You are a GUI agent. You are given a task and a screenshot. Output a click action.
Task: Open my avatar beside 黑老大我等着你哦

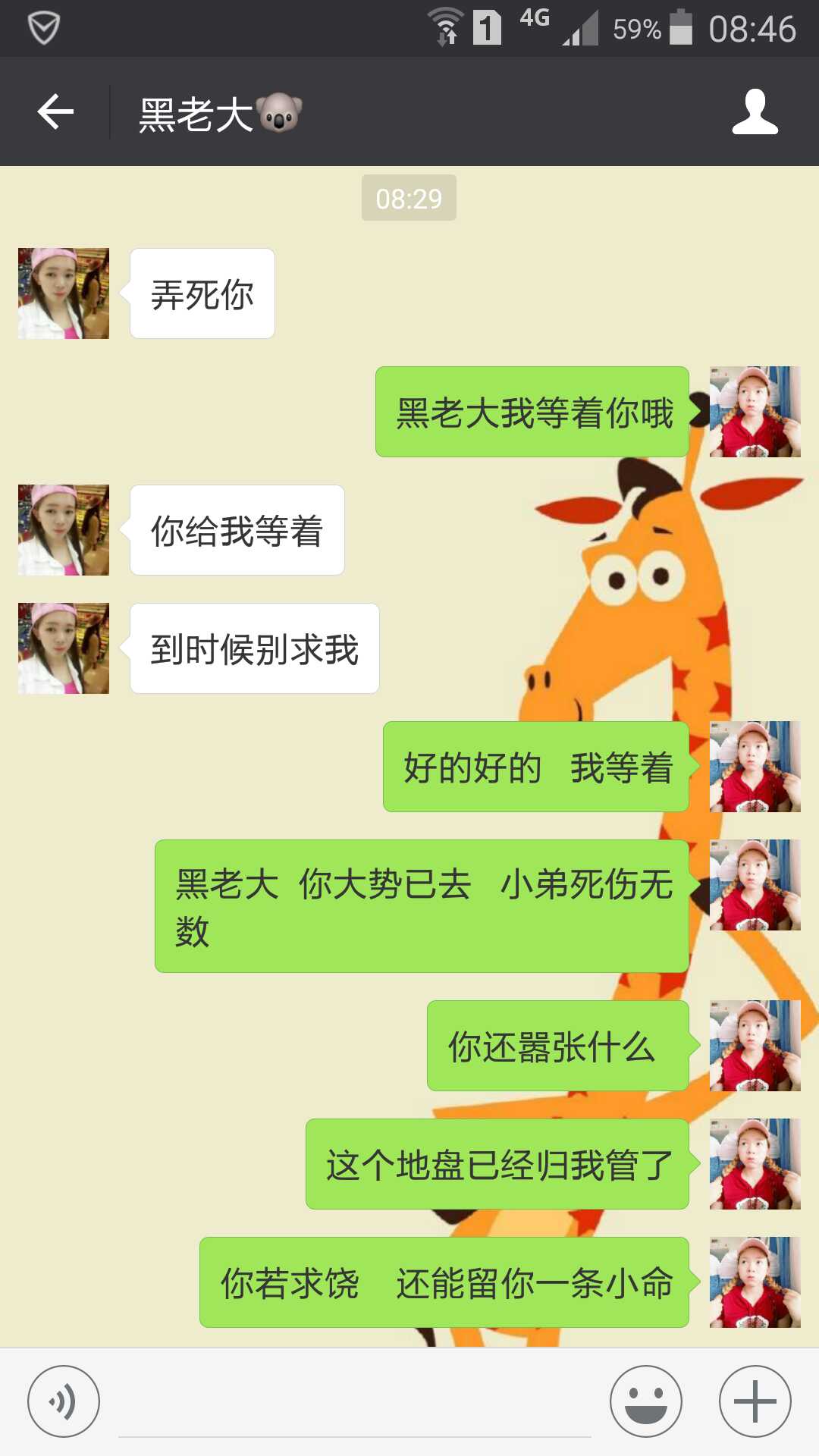click(755, 412)
